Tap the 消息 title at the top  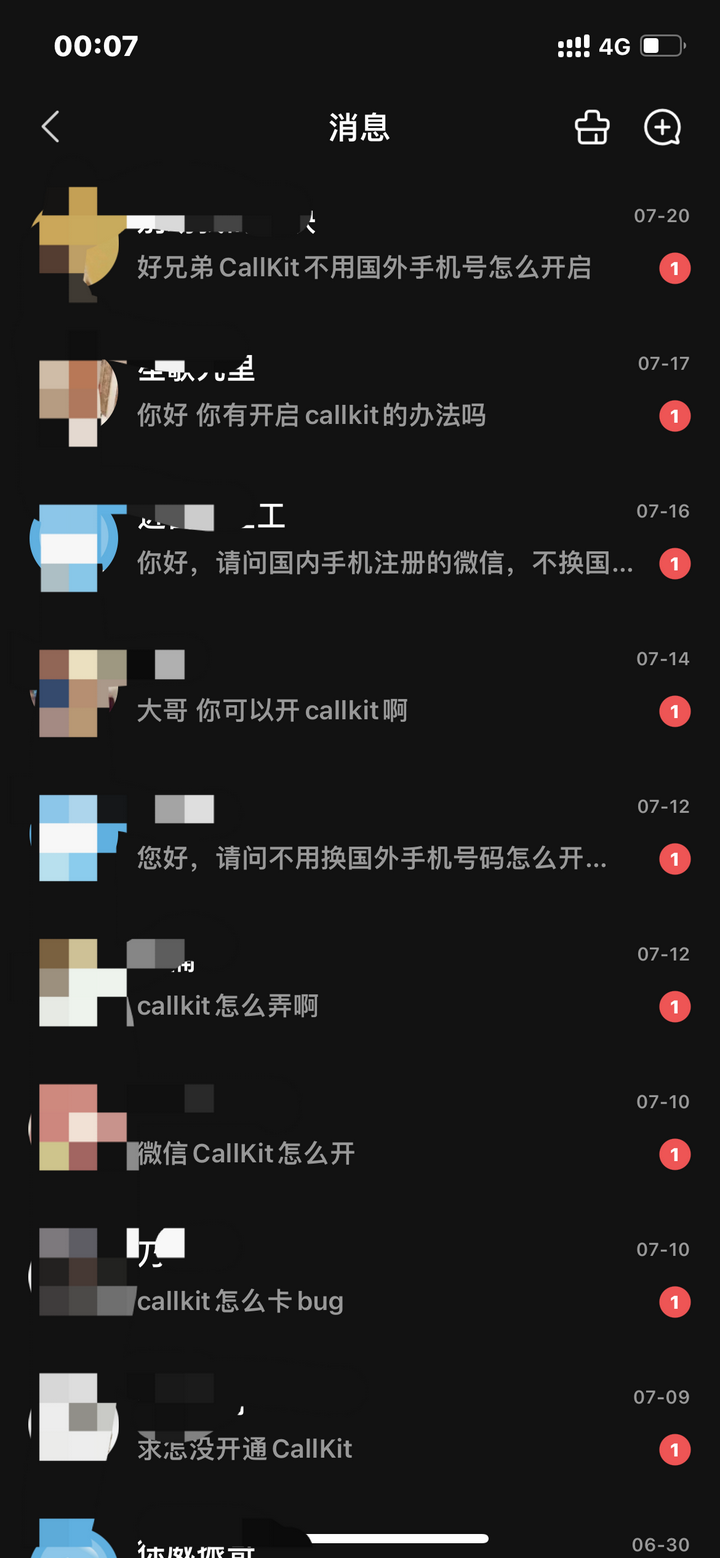point(360,127)
